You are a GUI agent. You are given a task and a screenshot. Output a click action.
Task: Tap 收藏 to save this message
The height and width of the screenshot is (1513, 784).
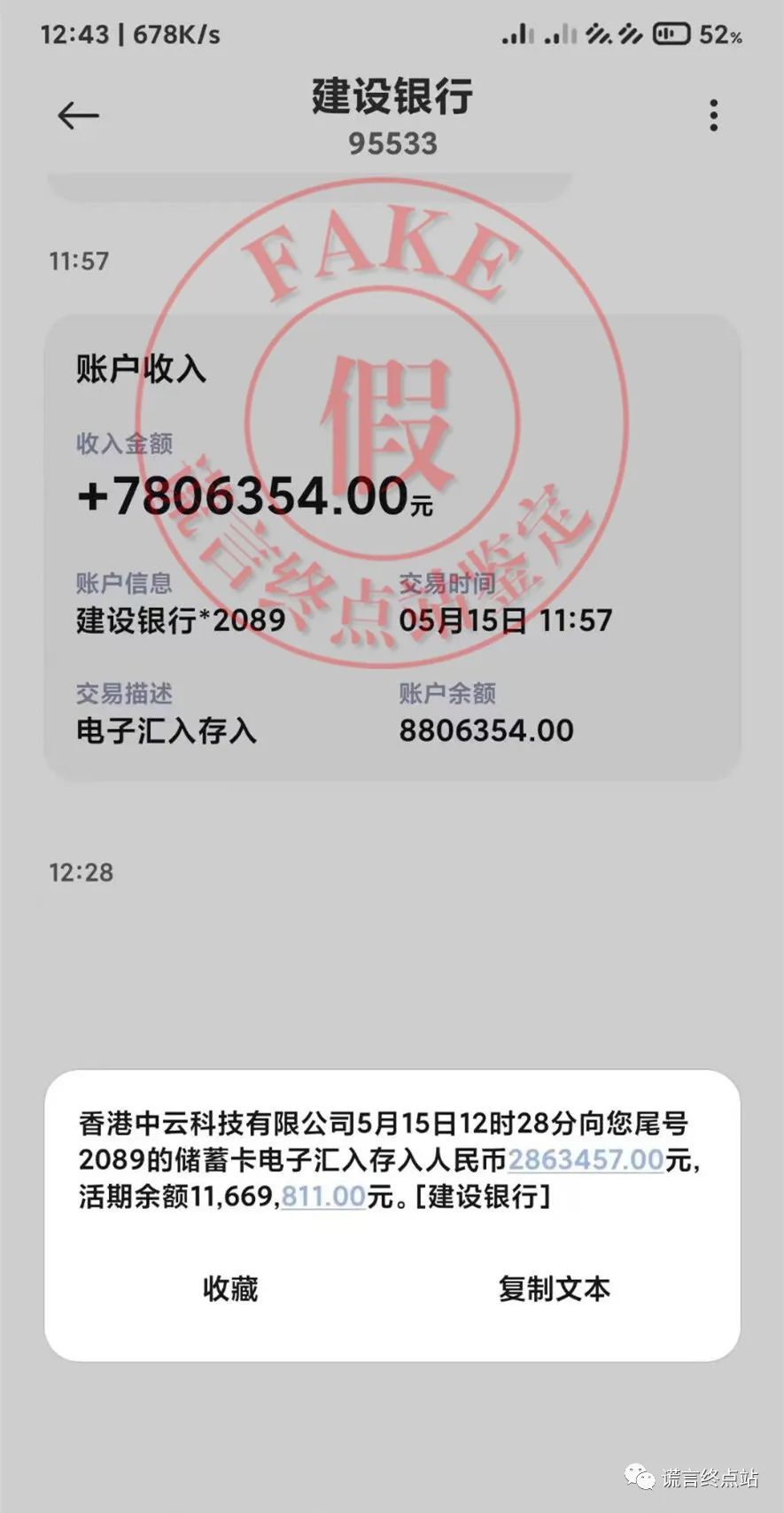click(x=230, y=1288)
